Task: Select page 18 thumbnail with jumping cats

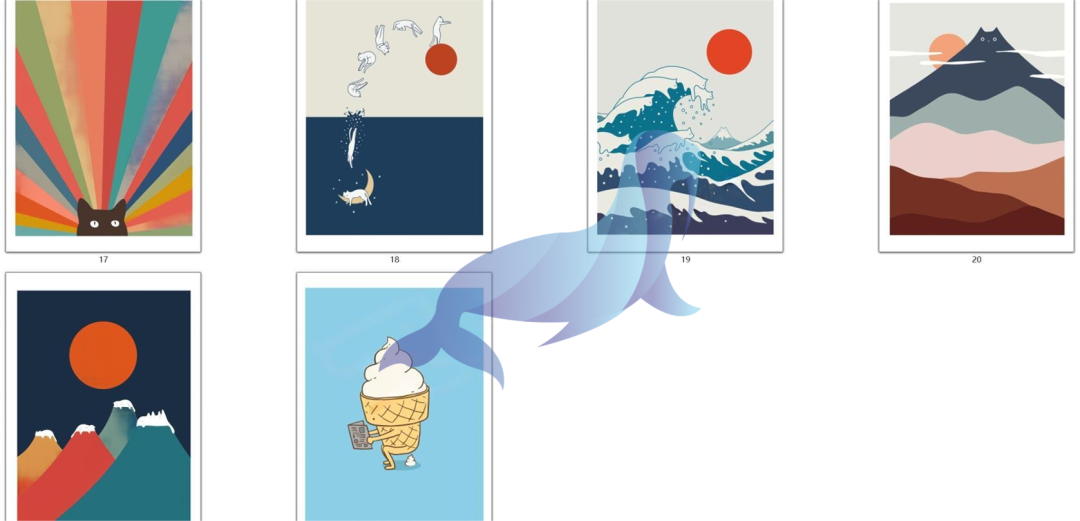Action: click(x=394, y=120)
